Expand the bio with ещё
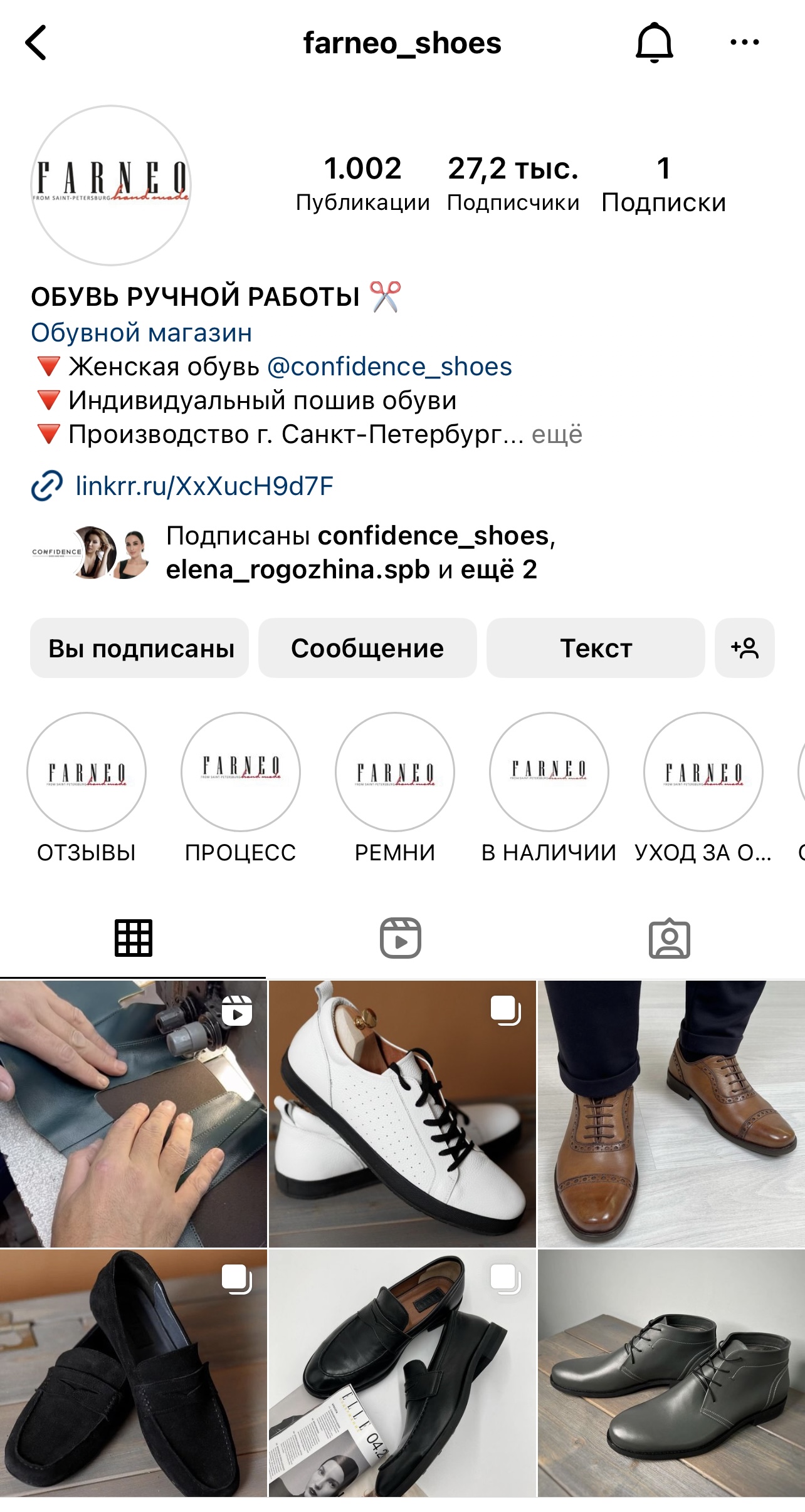The image size is (805, 1512). pyautogui.click(x=557, y=434)
